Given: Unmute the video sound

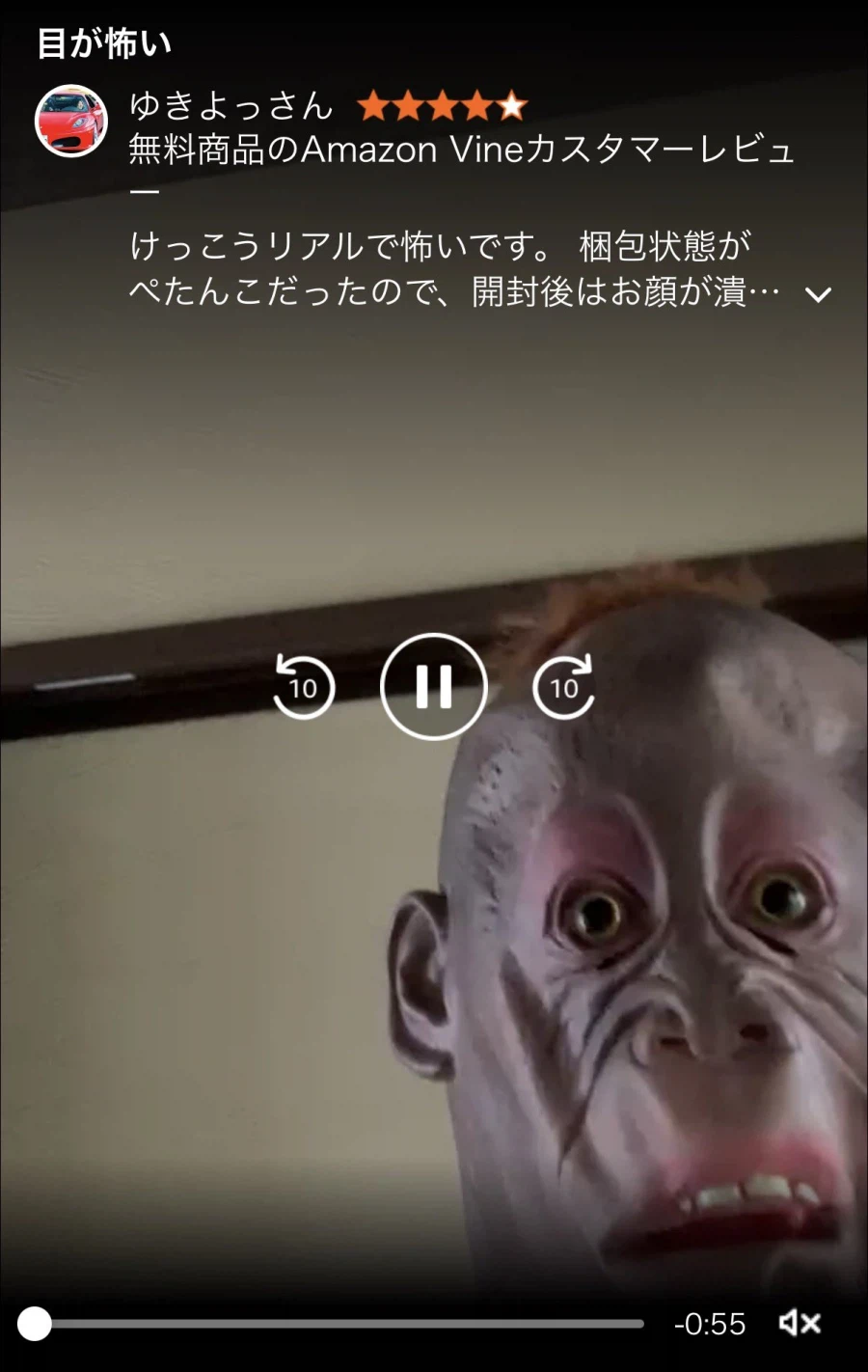Looking at the screenshot, I should click(799, 1323).
